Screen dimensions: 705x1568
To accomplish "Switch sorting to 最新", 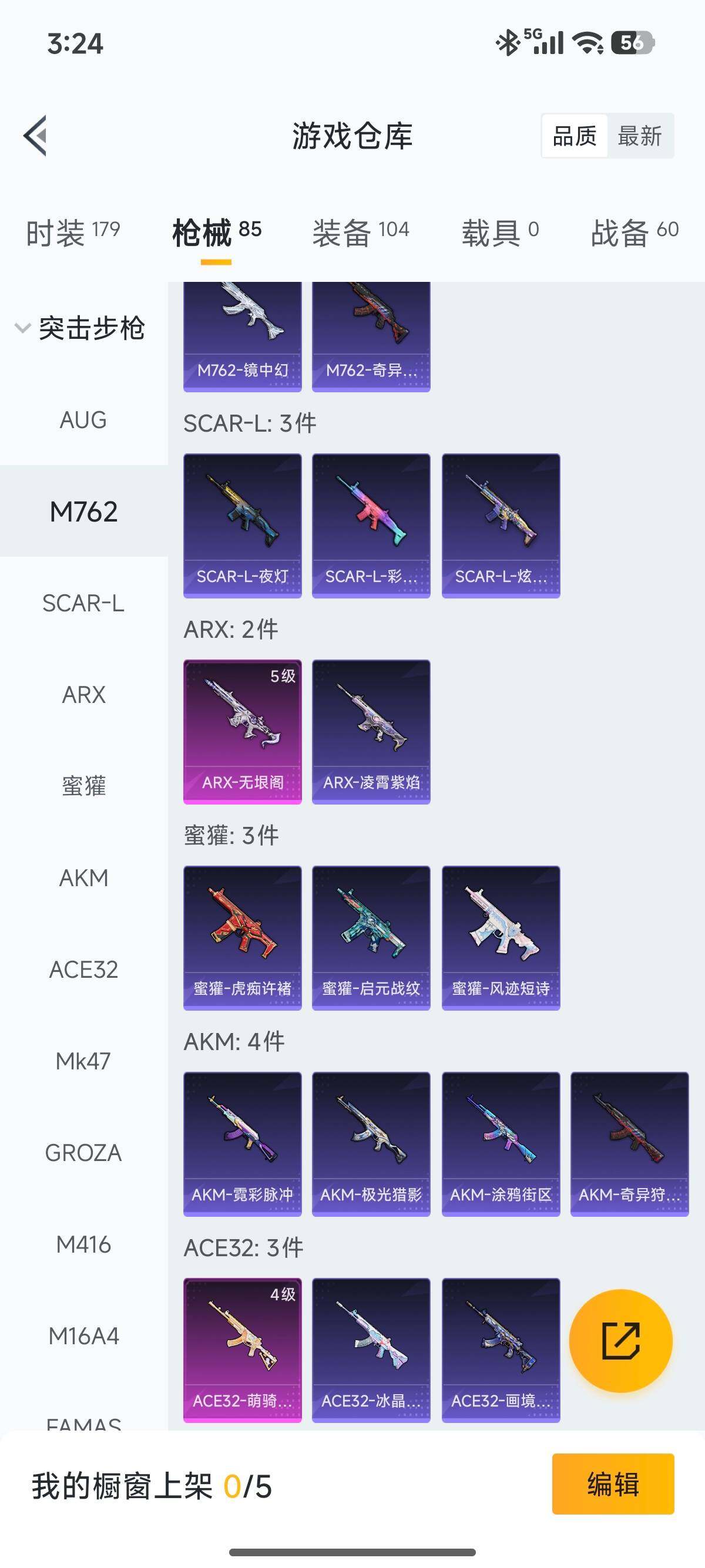I will pyautogui.click(x=639, y=136).
